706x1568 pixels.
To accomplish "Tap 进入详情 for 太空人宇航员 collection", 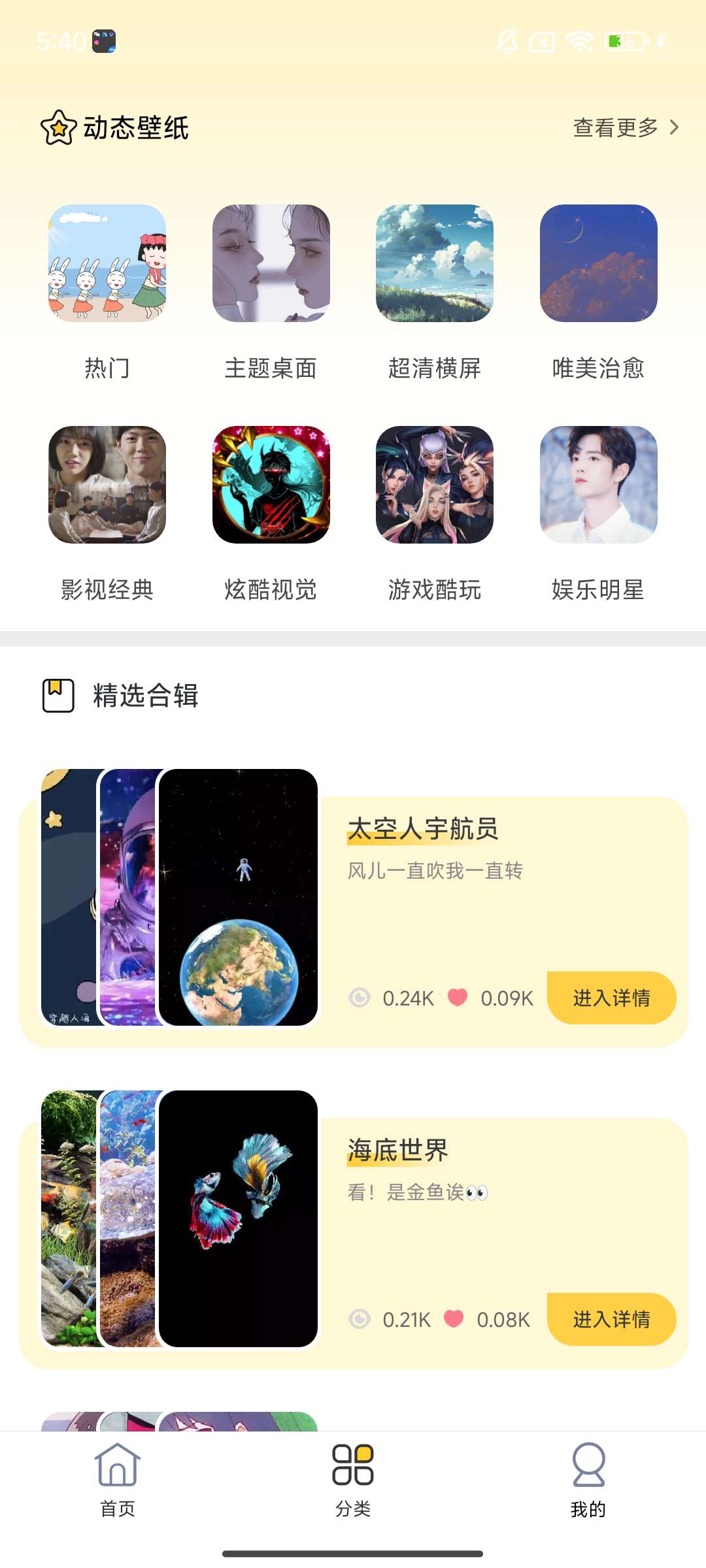I will coord(611,998).
